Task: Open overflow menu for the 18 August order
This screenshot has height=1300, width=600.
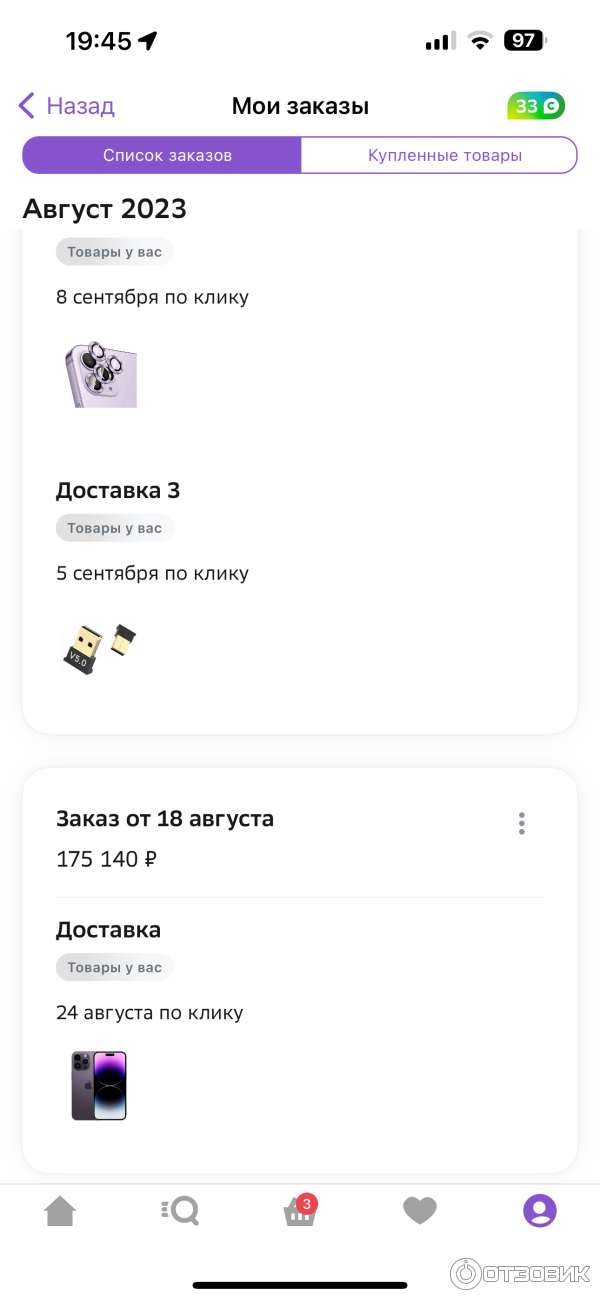Action: coord(521,824)
